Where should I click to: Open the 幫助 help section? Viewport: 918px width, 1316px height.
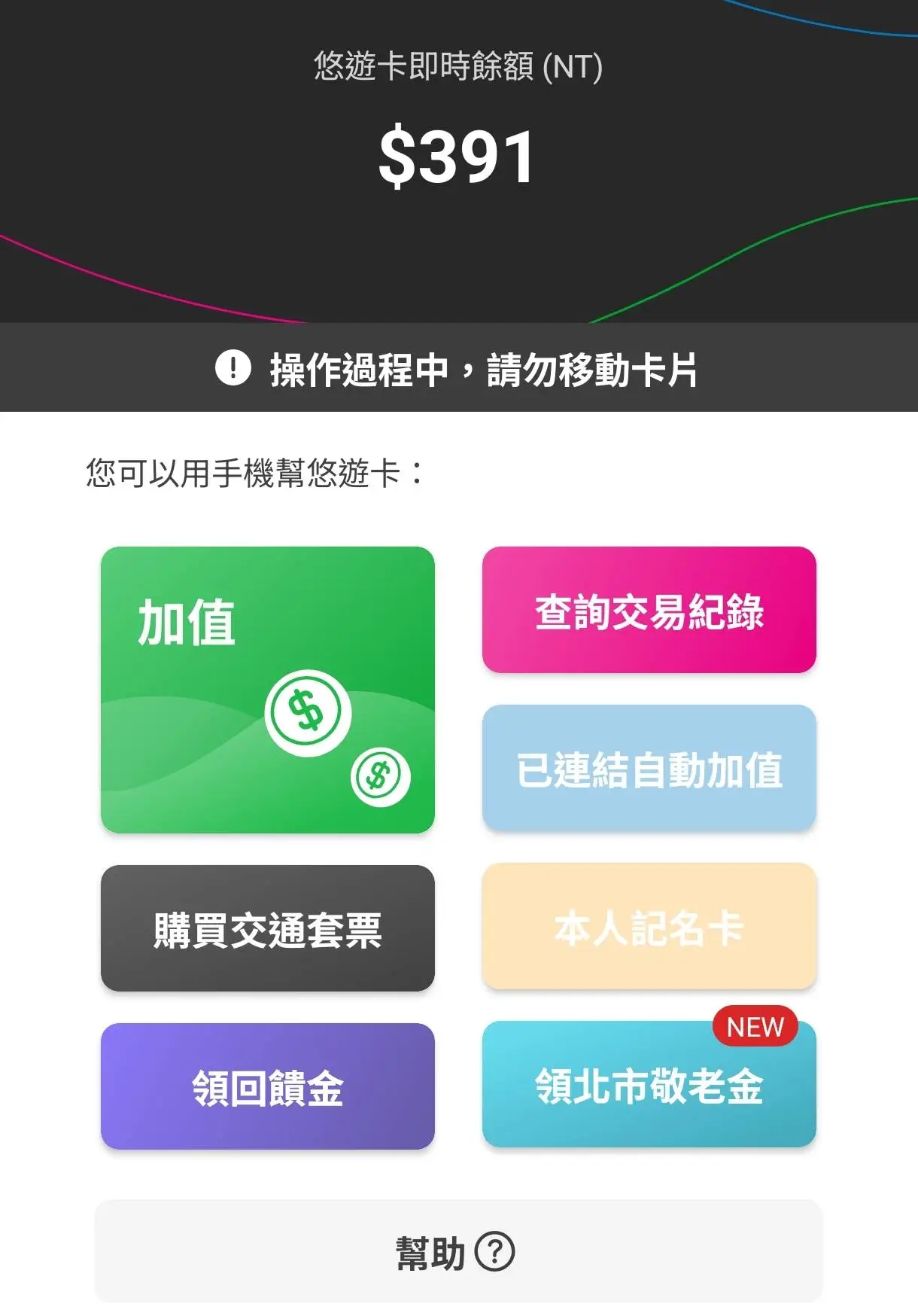(457, 1251)
